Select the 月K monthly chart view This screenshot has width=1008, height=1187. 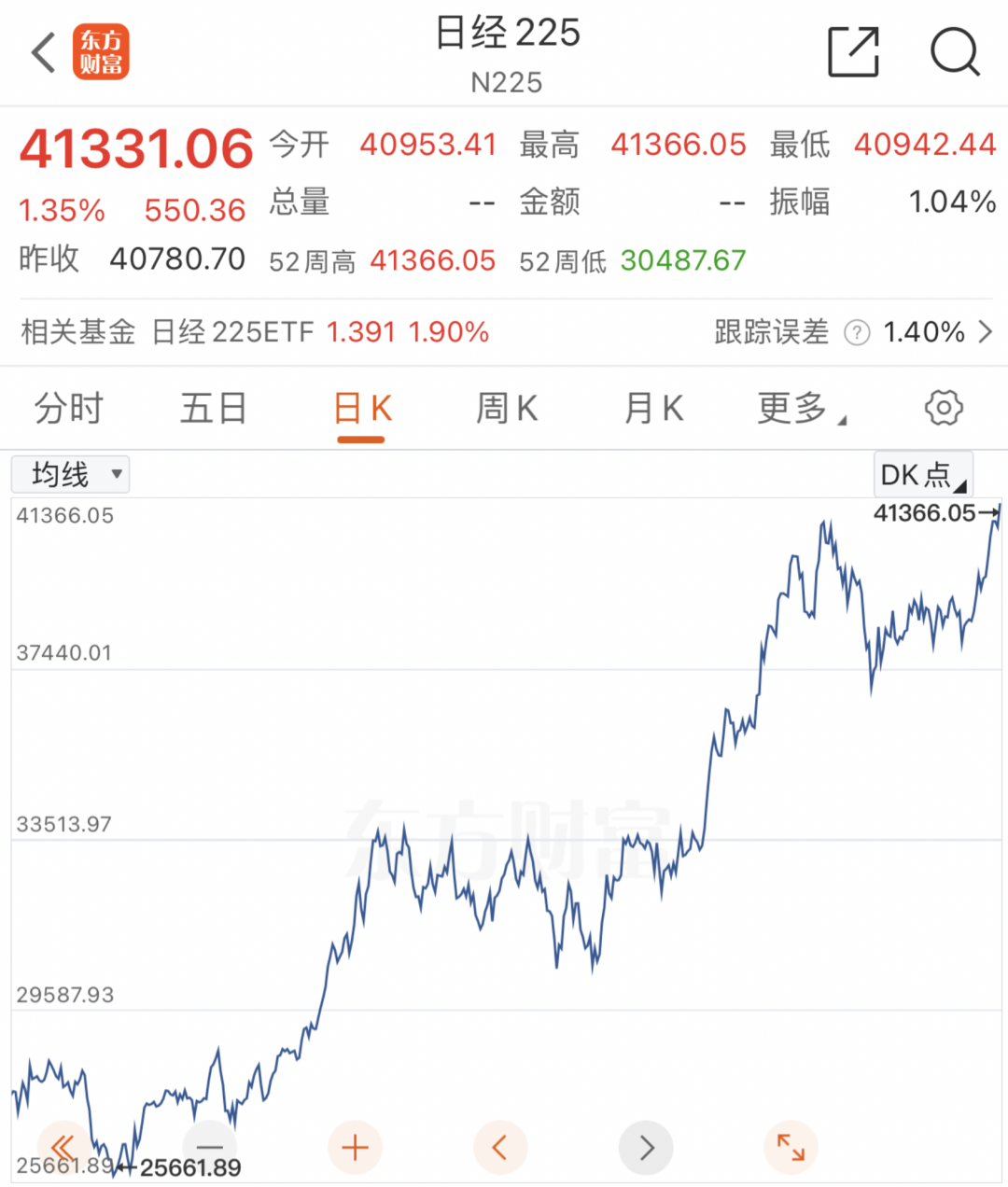click(x=653, y=408)
